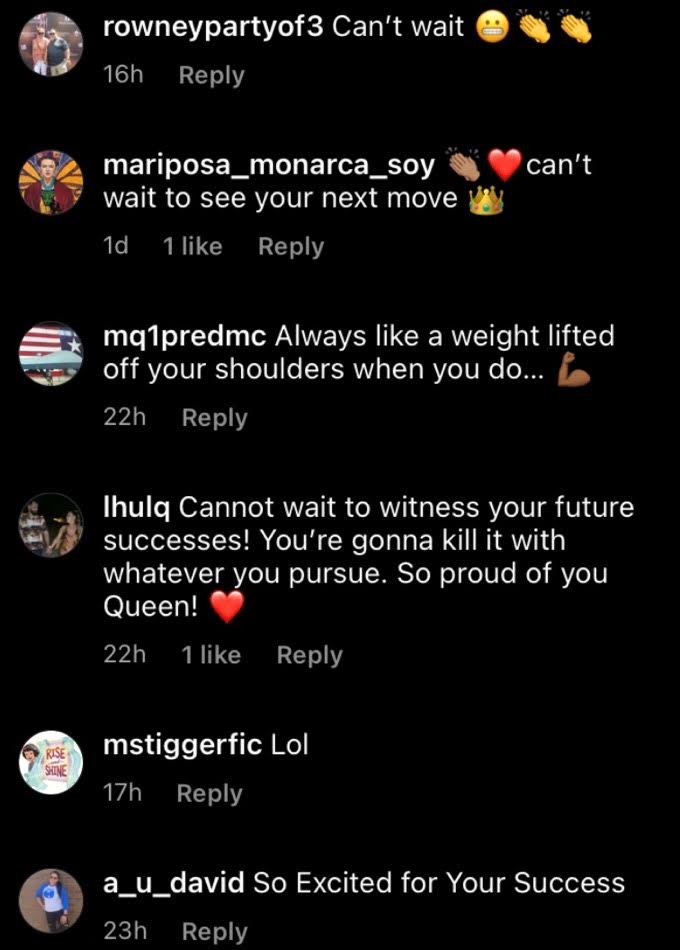Viewport: 680px width, 950px height.
Task: Open a_u_david's profile picture
Action: (x=51, y=900)
